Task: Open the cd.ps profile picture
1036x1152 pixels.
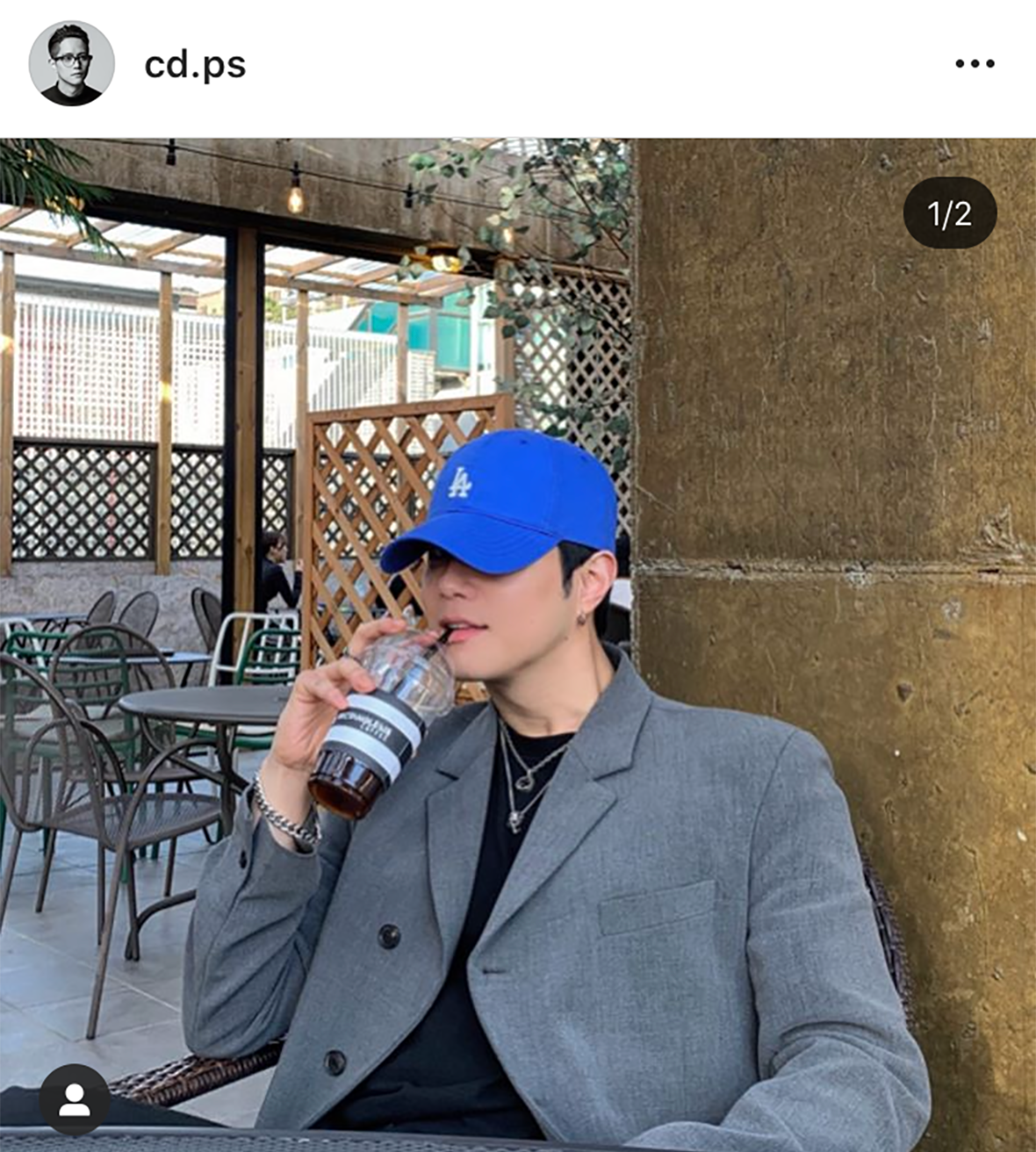Action: point(71,64)
